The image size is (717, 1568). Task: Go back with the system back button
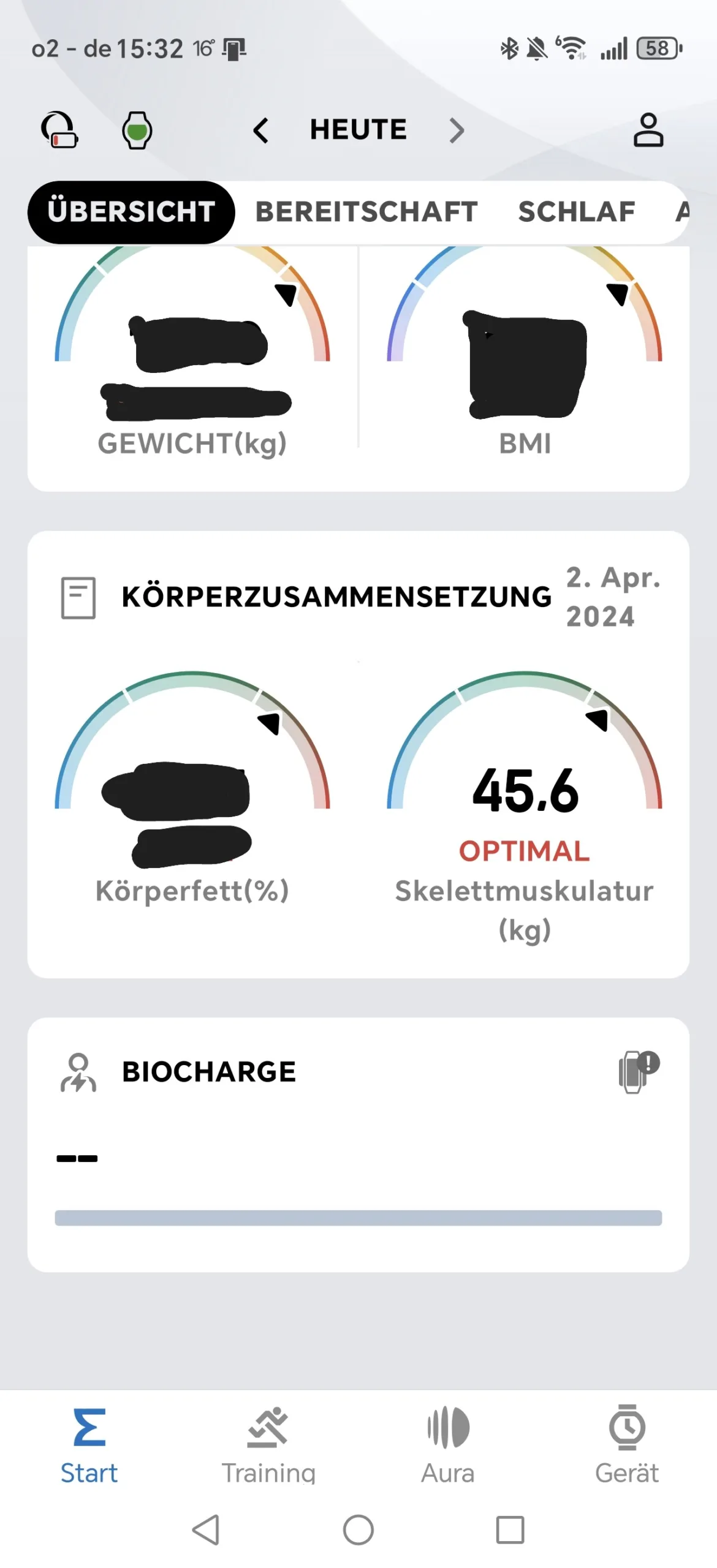click(206, 1530)
